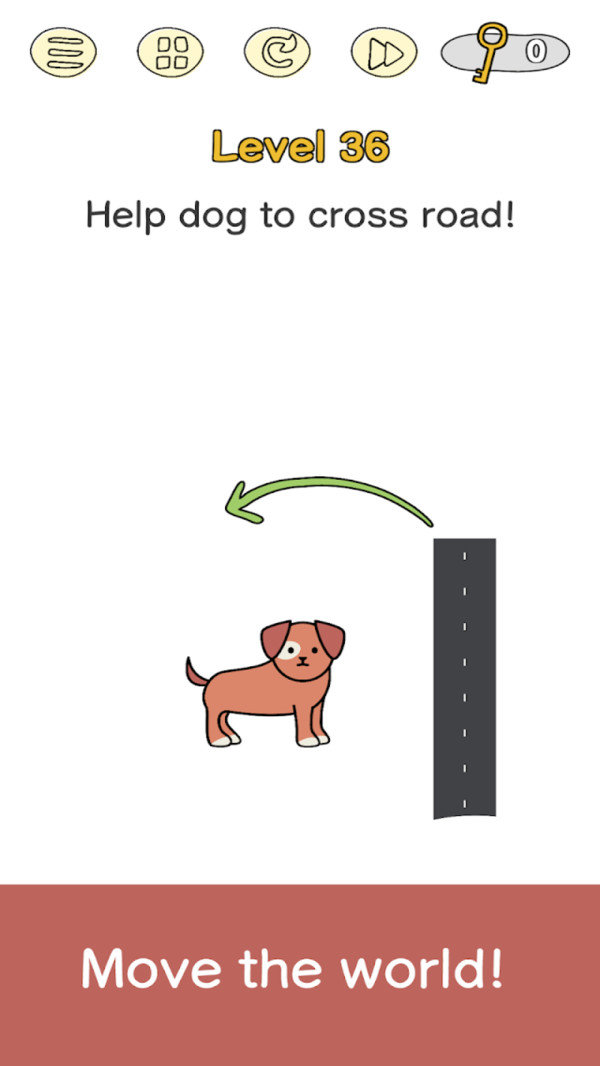Open the game menu icon

[63, 52]
